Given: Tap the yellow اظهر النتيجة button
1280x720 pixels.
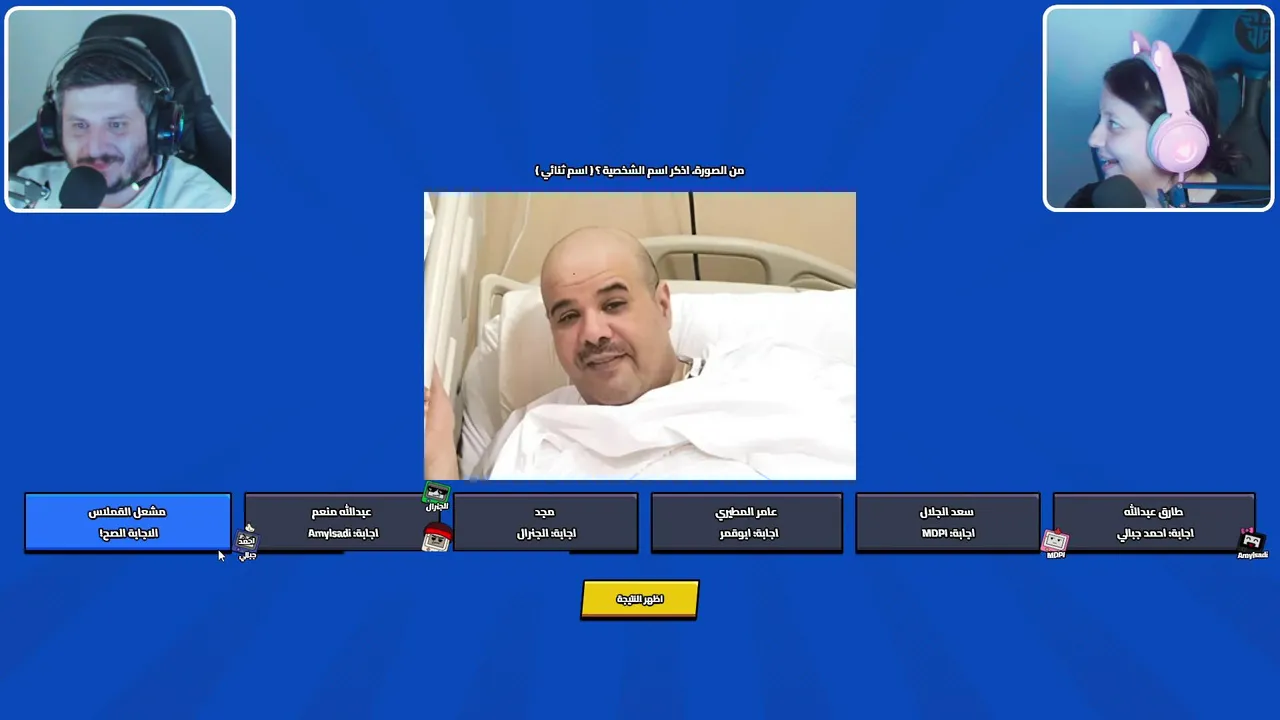Looking at the screenshot, I should point(640,599).
